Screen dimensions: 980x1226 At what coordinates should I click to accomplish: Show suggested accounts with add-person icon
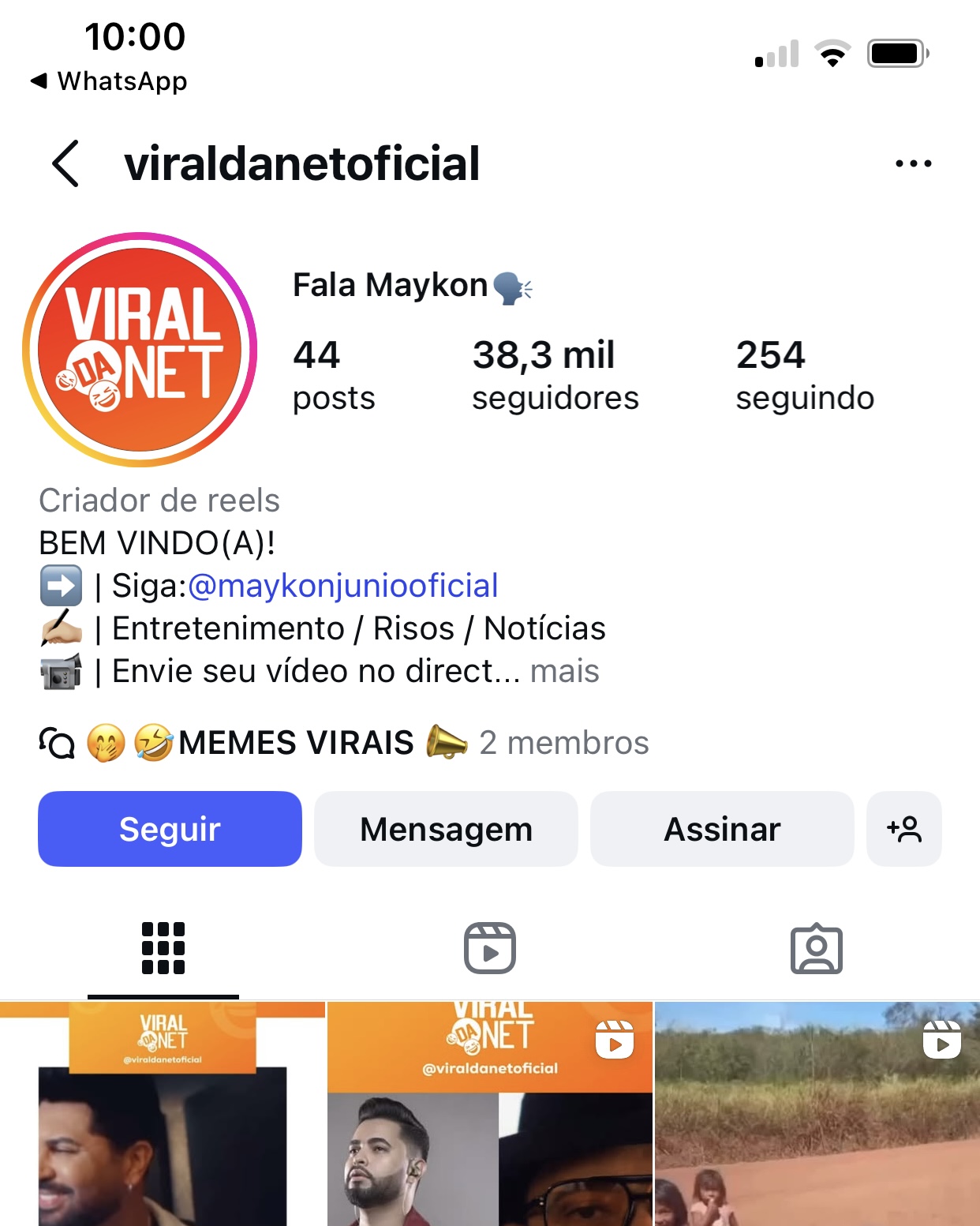[903, 829]
